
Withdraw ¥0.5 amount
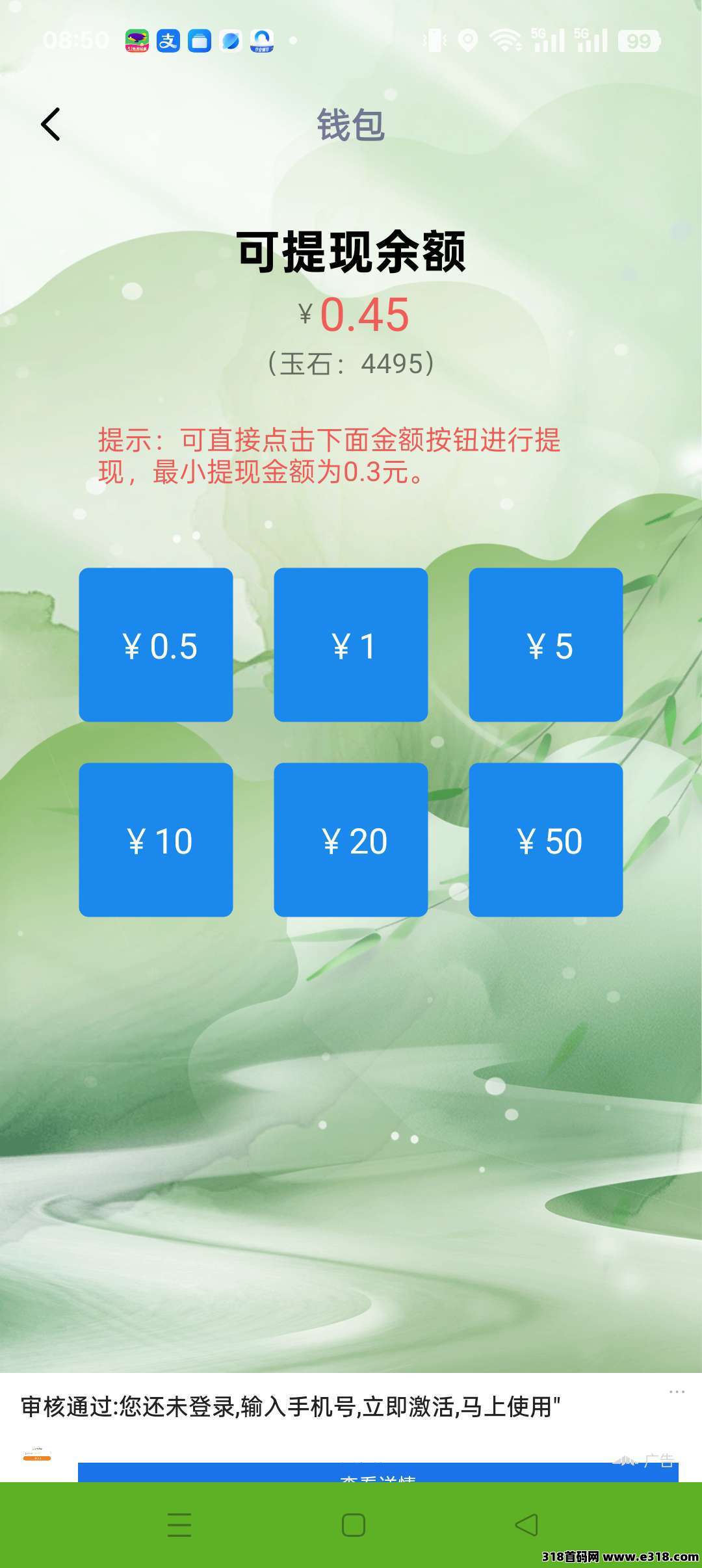point(156,645)
